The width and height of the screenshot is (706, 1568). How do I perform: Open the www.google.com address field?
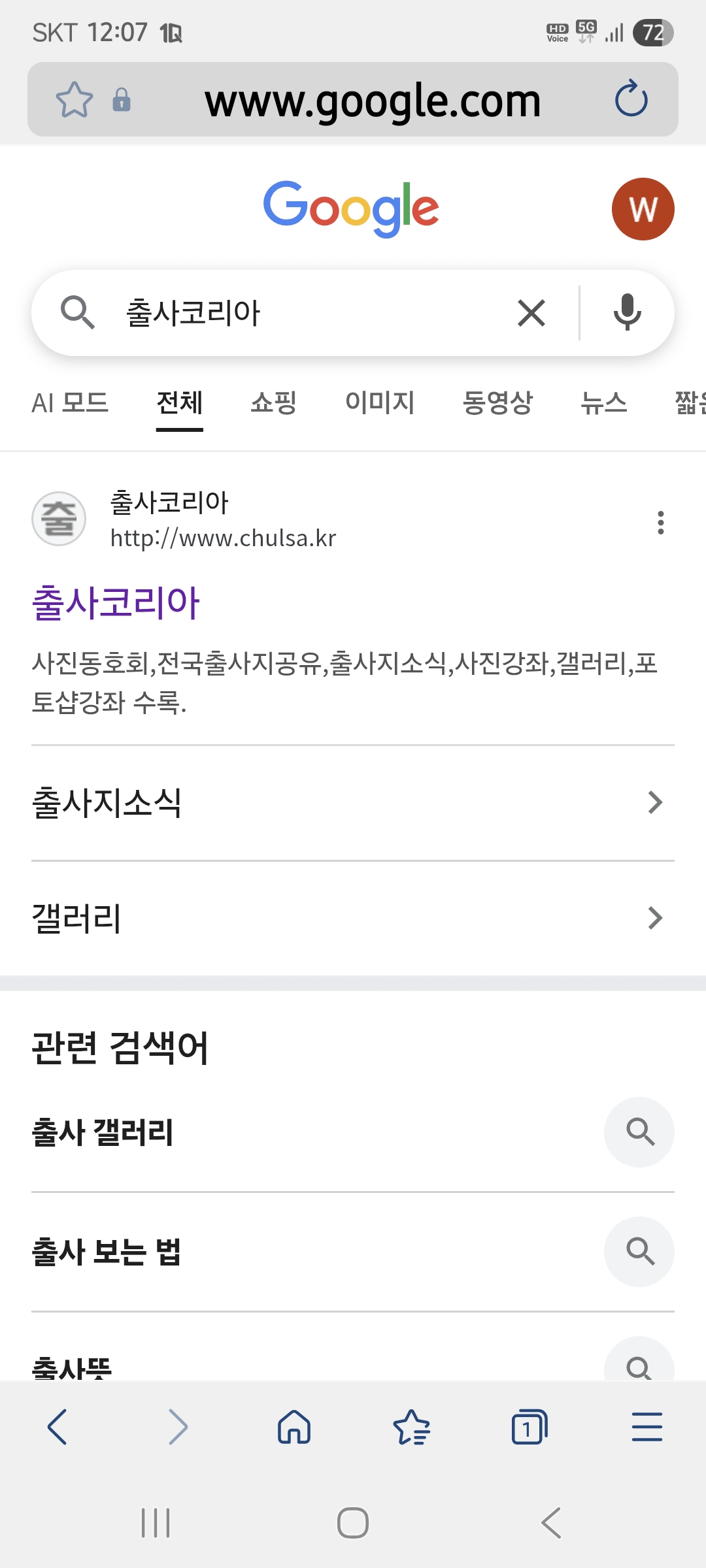tap(373, 101)
